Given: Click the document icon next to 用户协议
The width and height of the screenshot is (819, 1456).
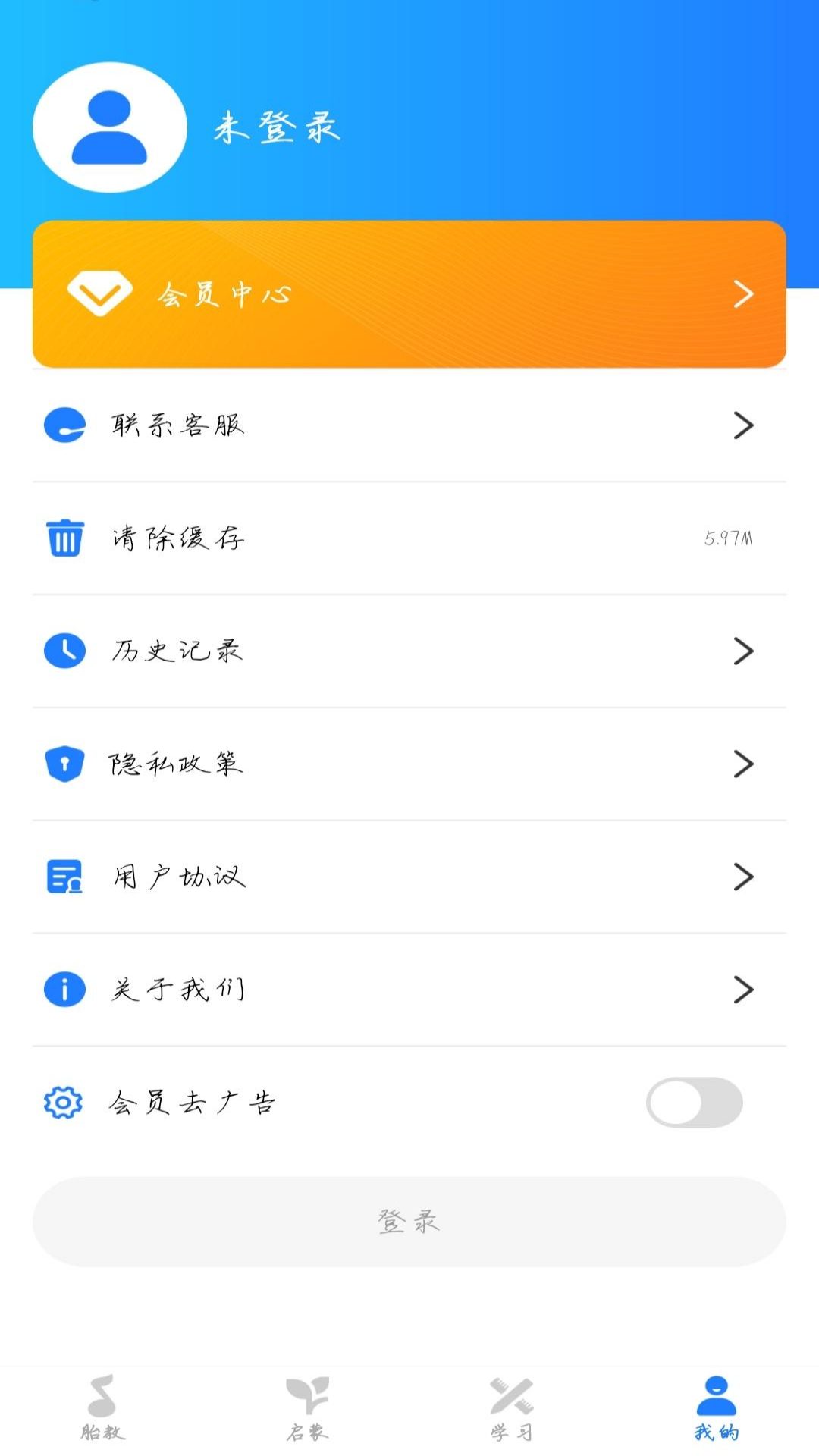Looking at the screenshot, I should coord(64,876).
